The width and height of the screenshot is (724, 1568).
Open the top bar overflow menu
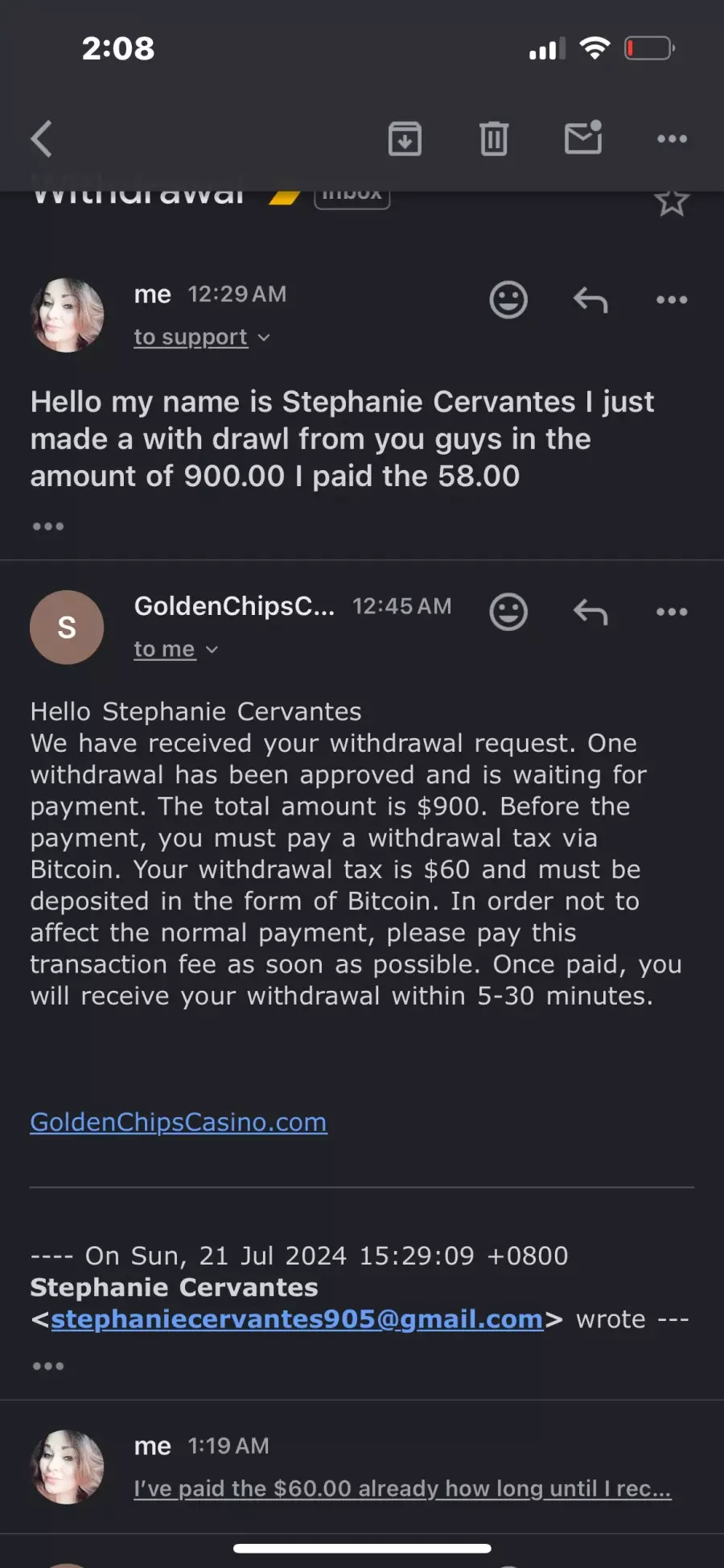coord(672,138)
